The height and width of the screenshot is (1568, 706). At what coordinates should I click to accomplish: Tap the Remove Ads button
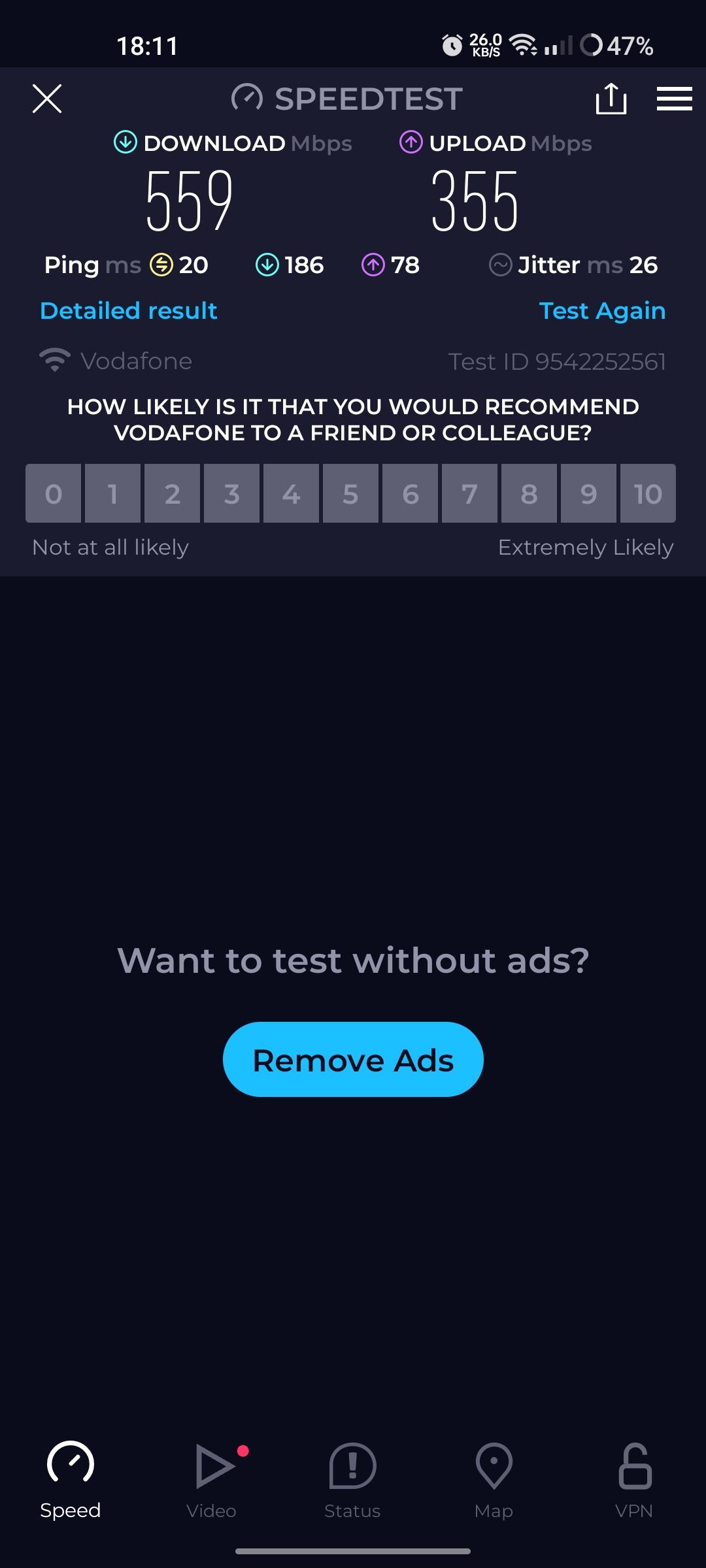click(353, 1059)
